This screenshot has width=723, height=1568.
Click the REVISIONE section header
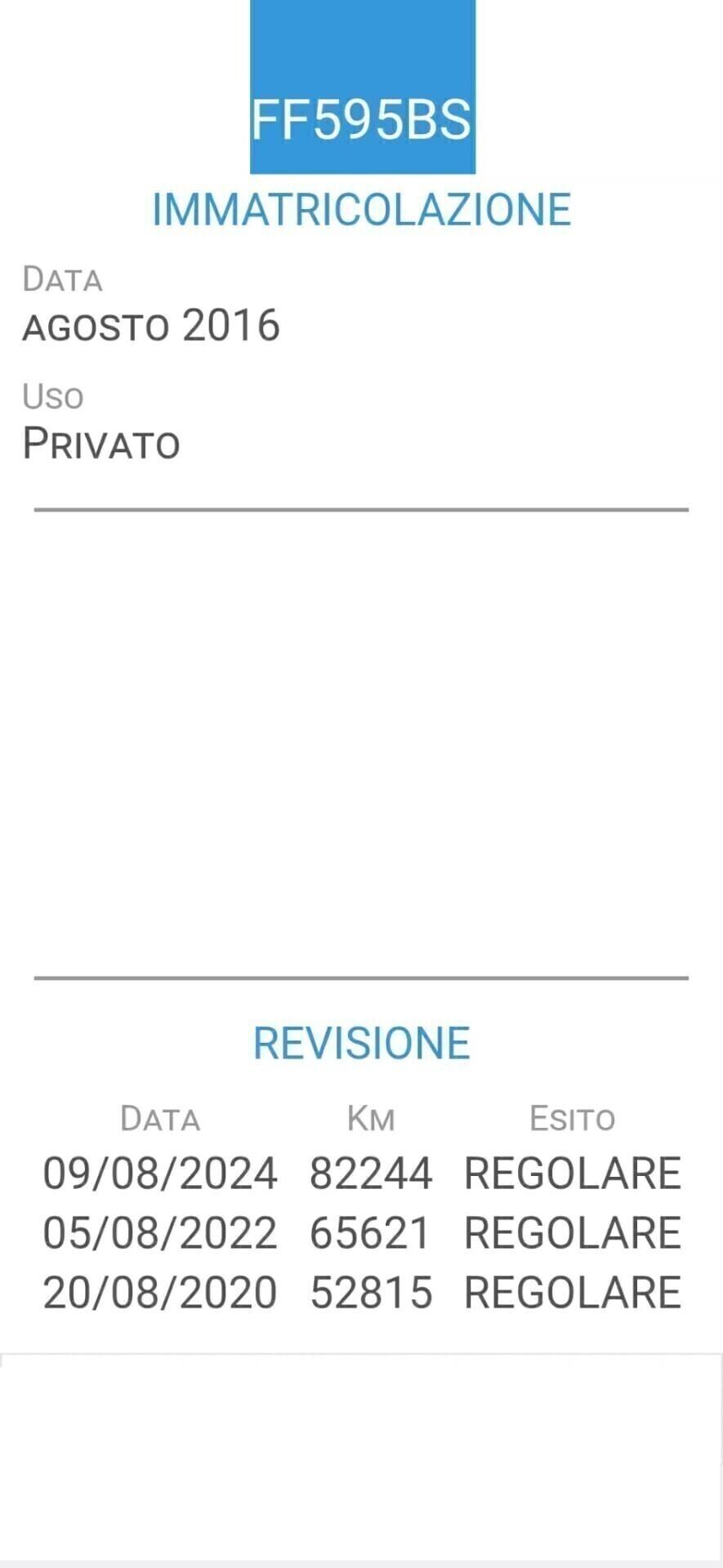tap(362, 1041)
